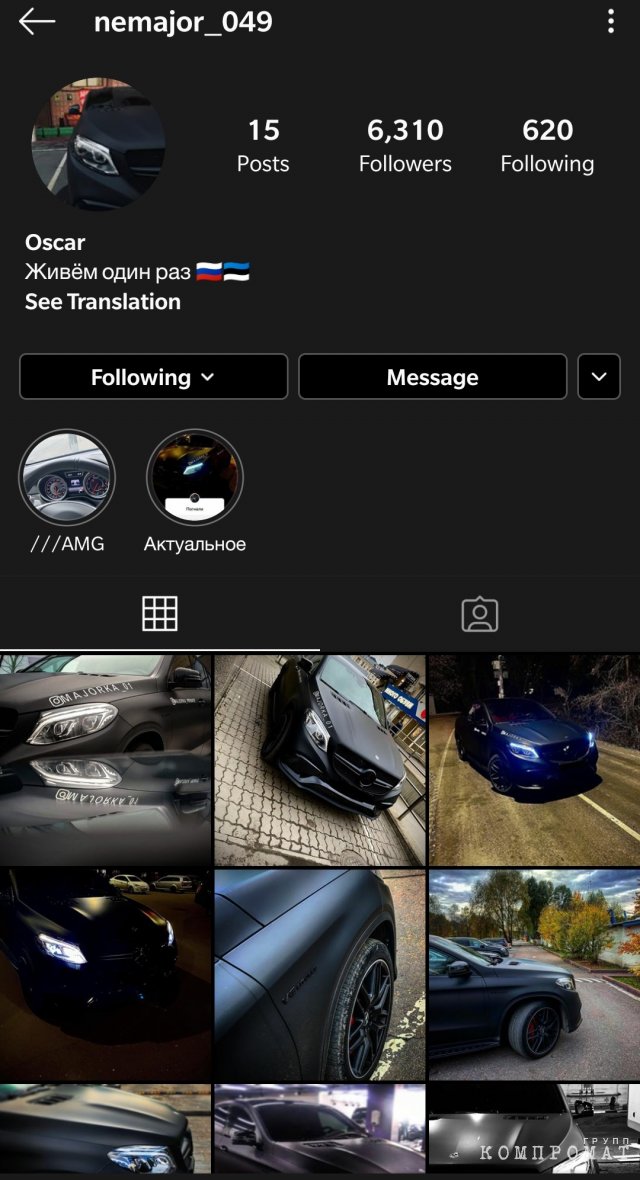View the 620 following list
This screenshot has height=1180, width=640.
tap(547, 146)
